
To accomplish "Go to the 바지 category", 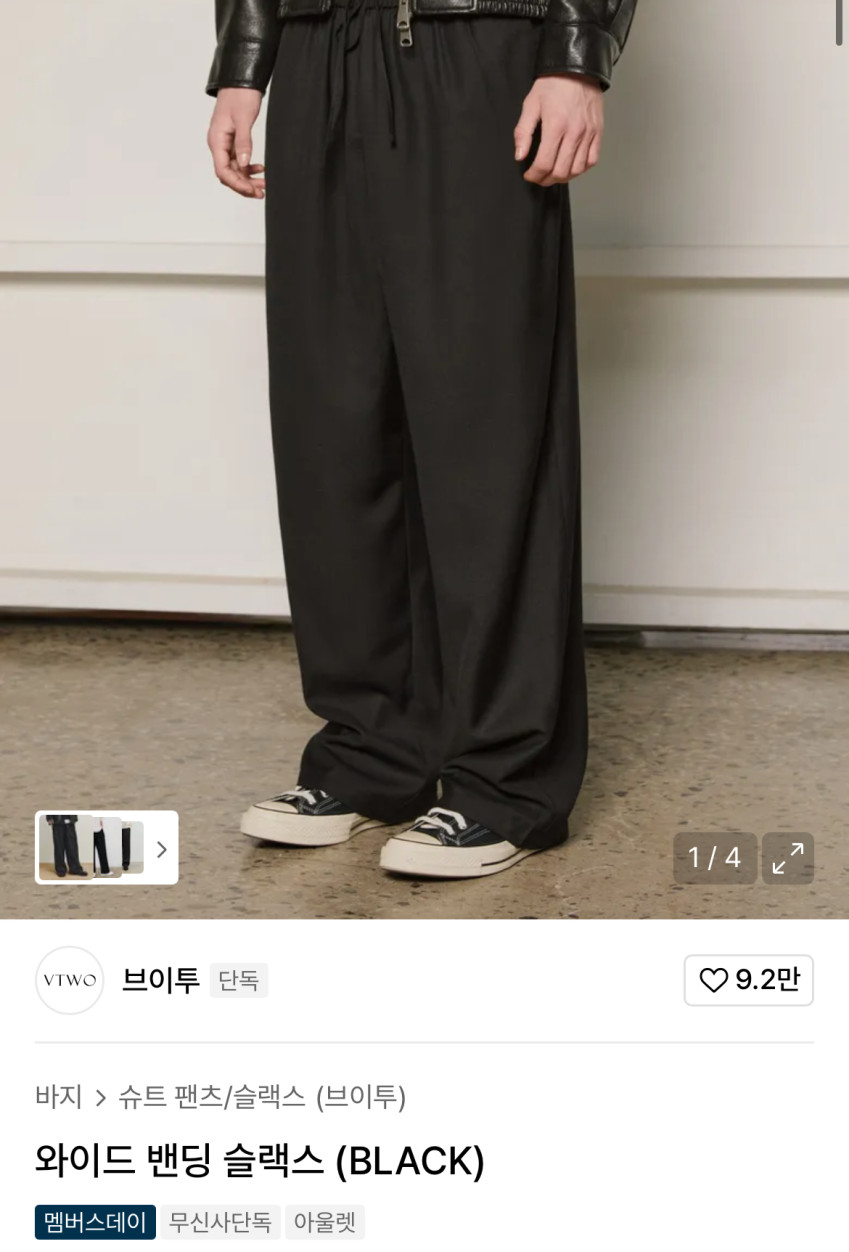I will (x=59, y=1097).
